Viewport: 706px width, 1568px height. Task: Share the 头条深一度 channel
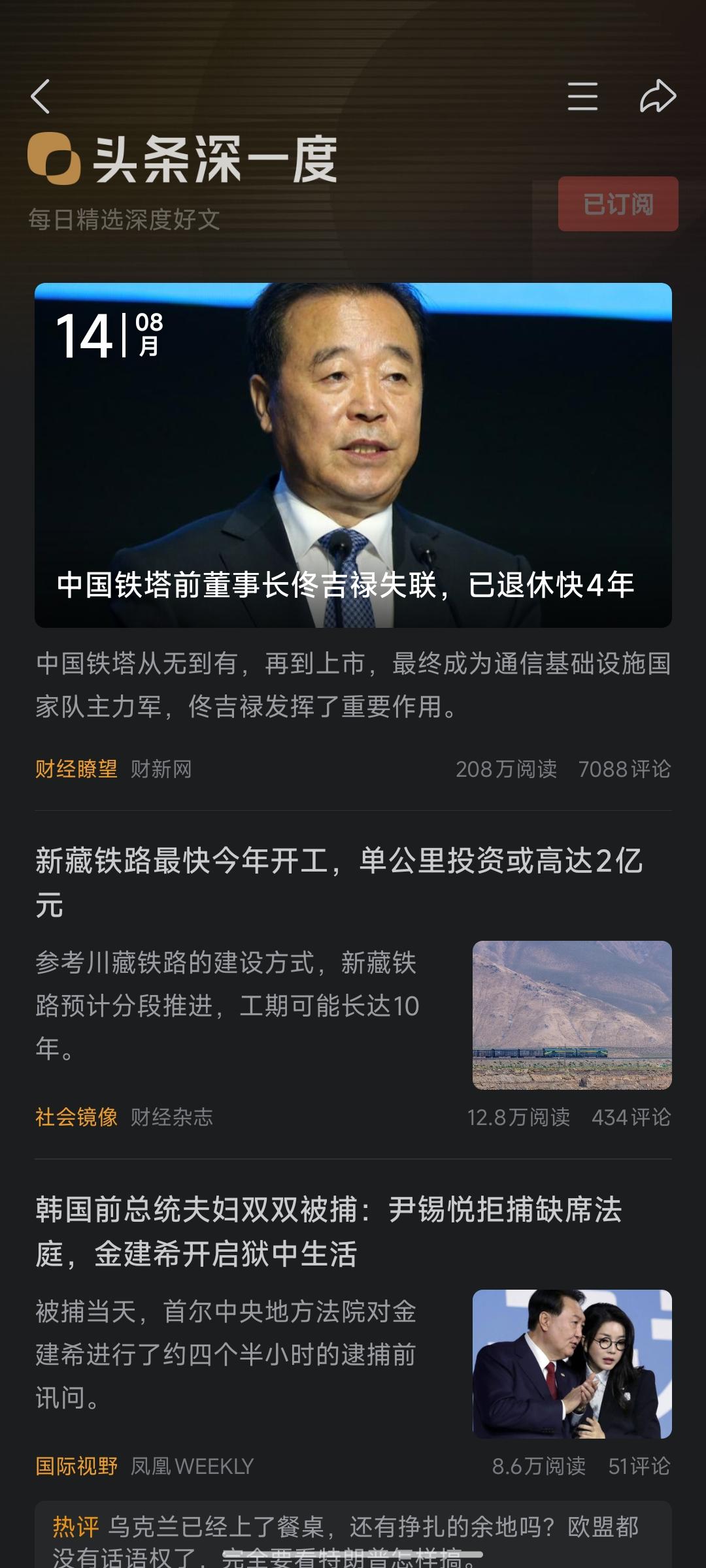(657, 97)
